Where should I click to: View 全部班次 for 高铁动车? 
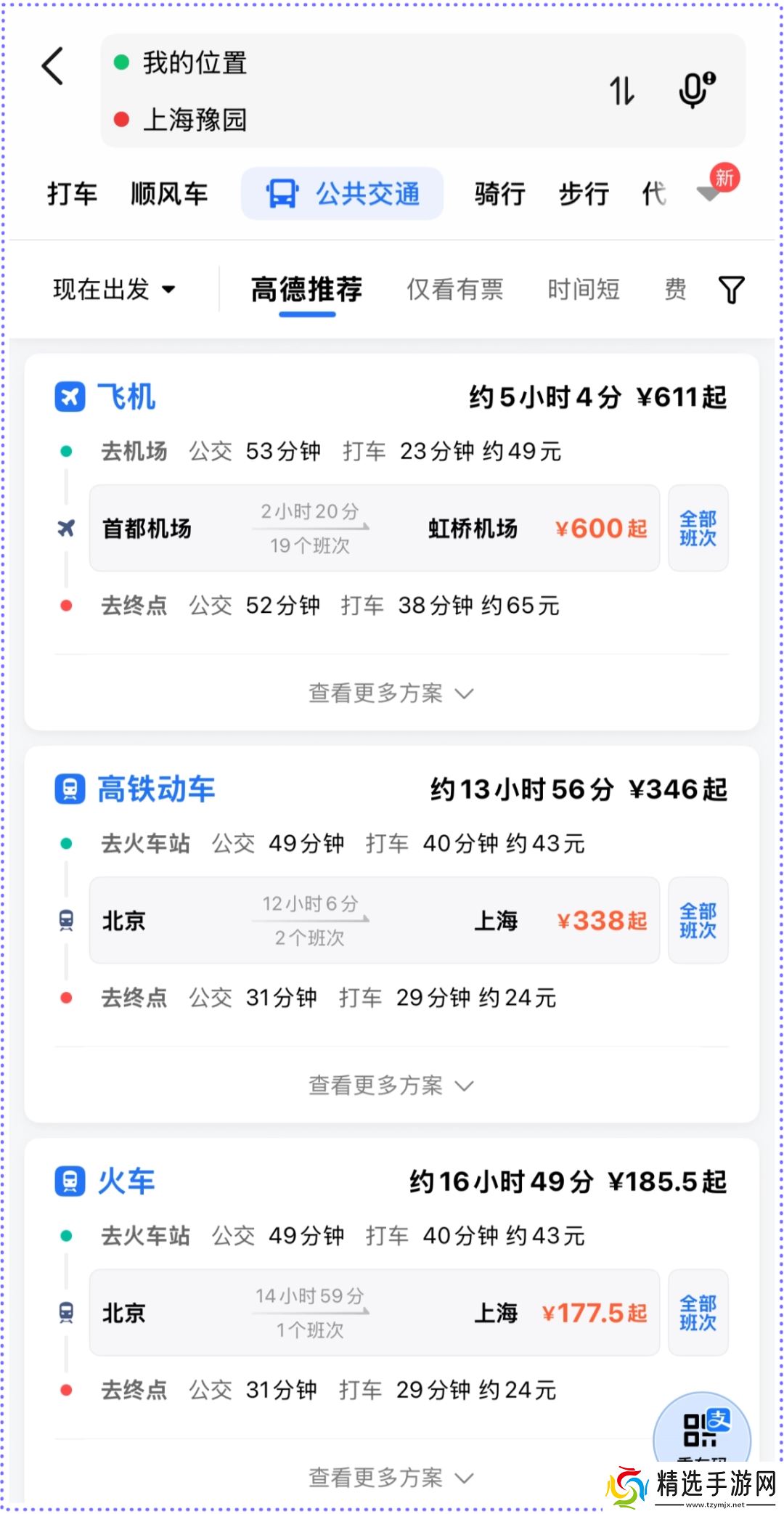click(x=698, y=920)
